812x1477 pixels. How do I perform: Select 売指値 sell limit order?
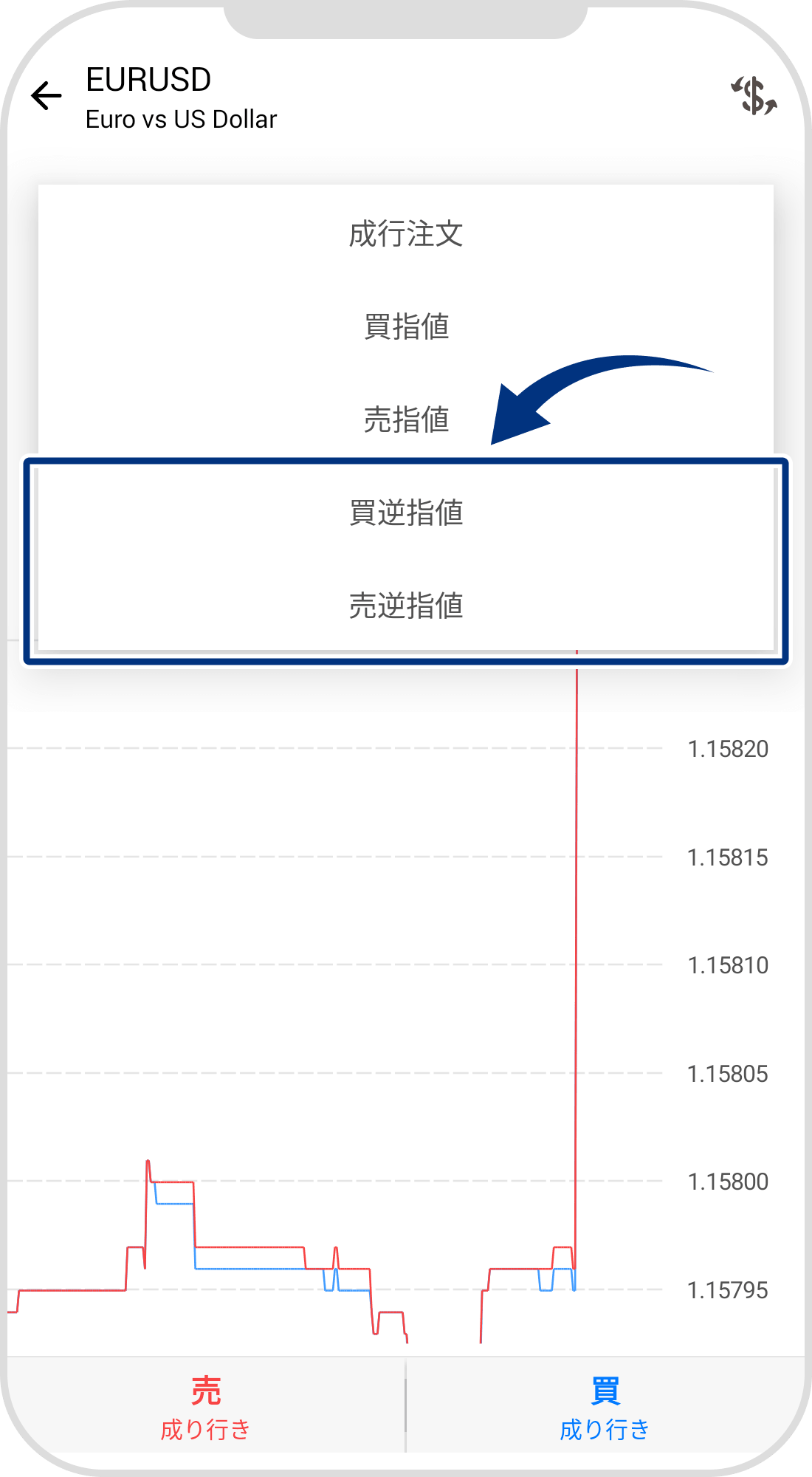(x=406, y=421)
